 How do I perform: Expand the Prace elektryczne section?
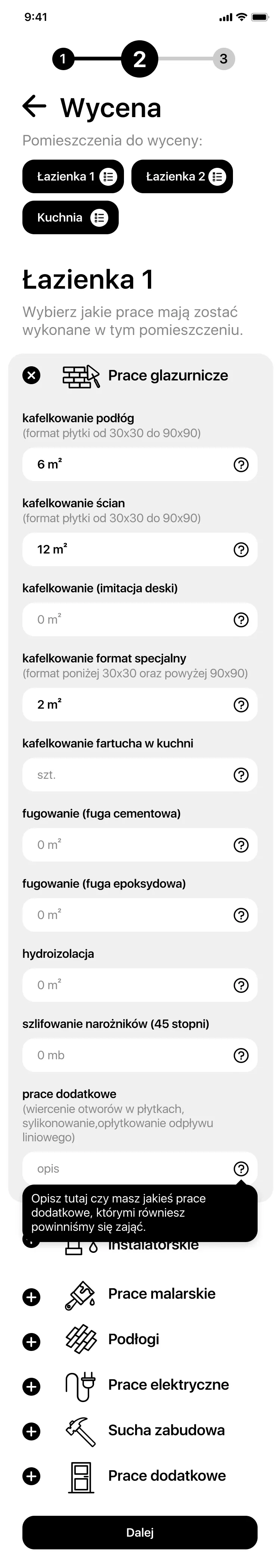31,1387
